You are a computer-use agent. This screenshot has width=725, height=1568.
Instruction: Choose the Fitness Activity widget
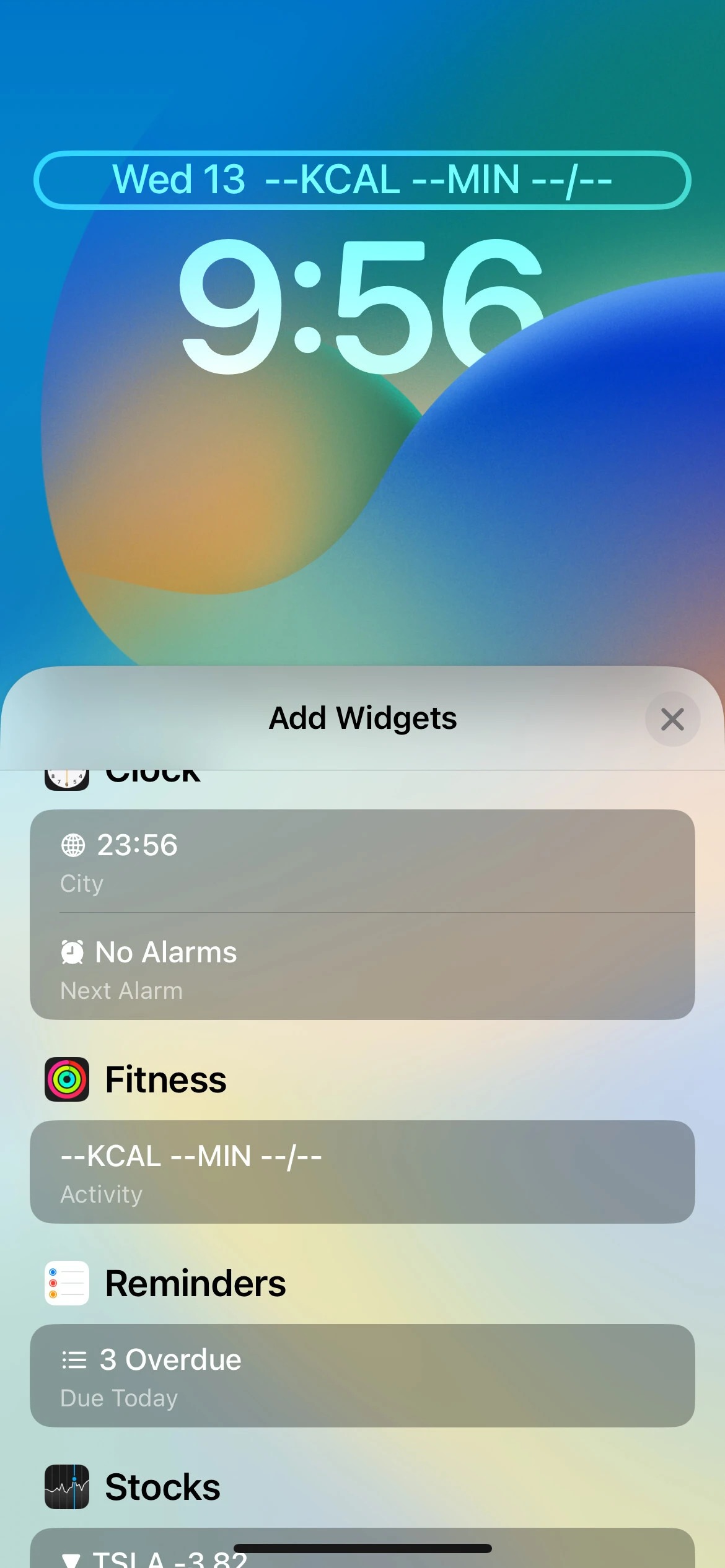(x=362, y=1172)
